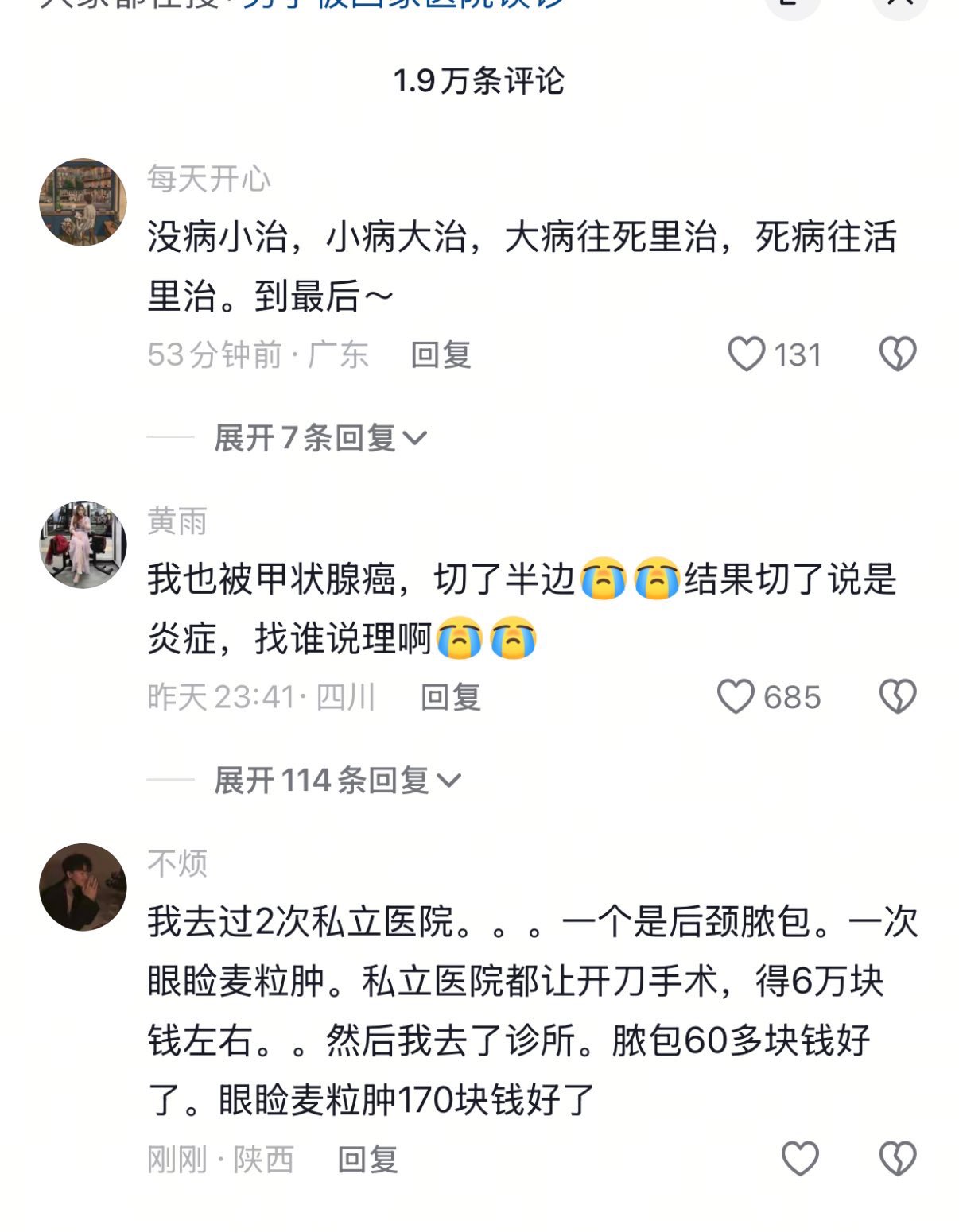Image resolution: width=959 pixels, height=1232 pixels.
Task: Reply to 黄雨's comment
Action: click(451, 697)
